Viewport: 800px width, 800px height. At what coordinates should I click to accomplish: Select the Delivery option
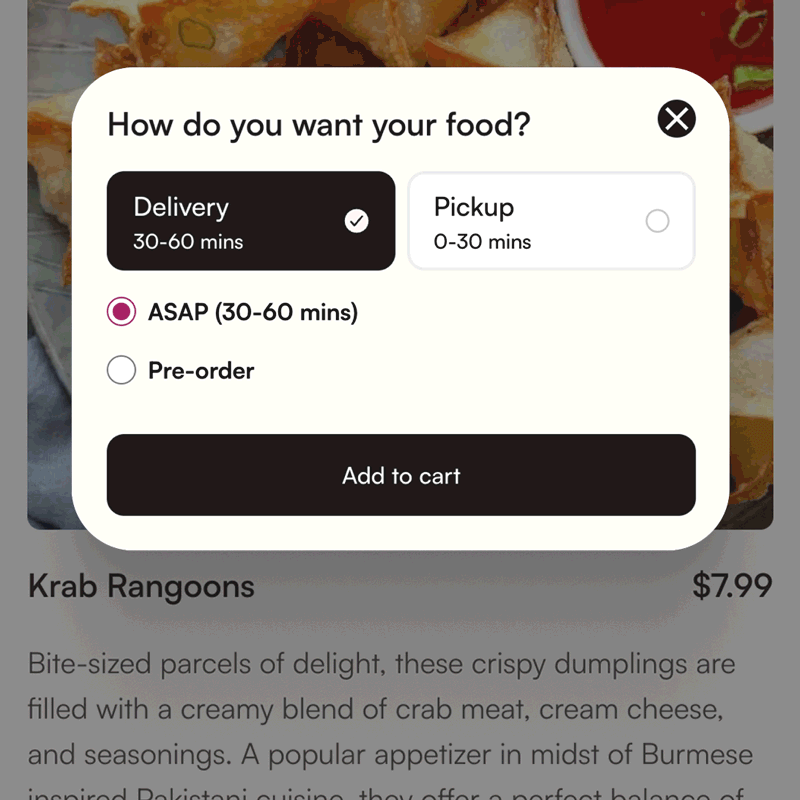click(251, 221)
